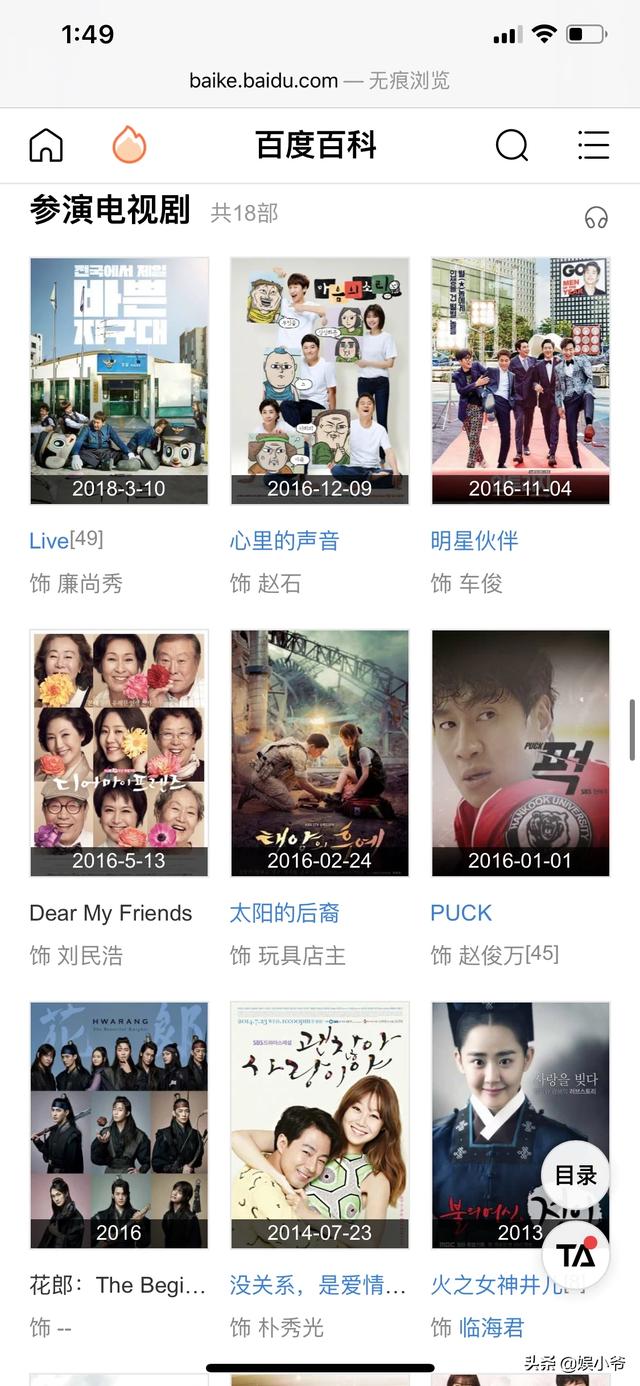
Task: Open the 太阳的后裔 poster
Action: 319,752
